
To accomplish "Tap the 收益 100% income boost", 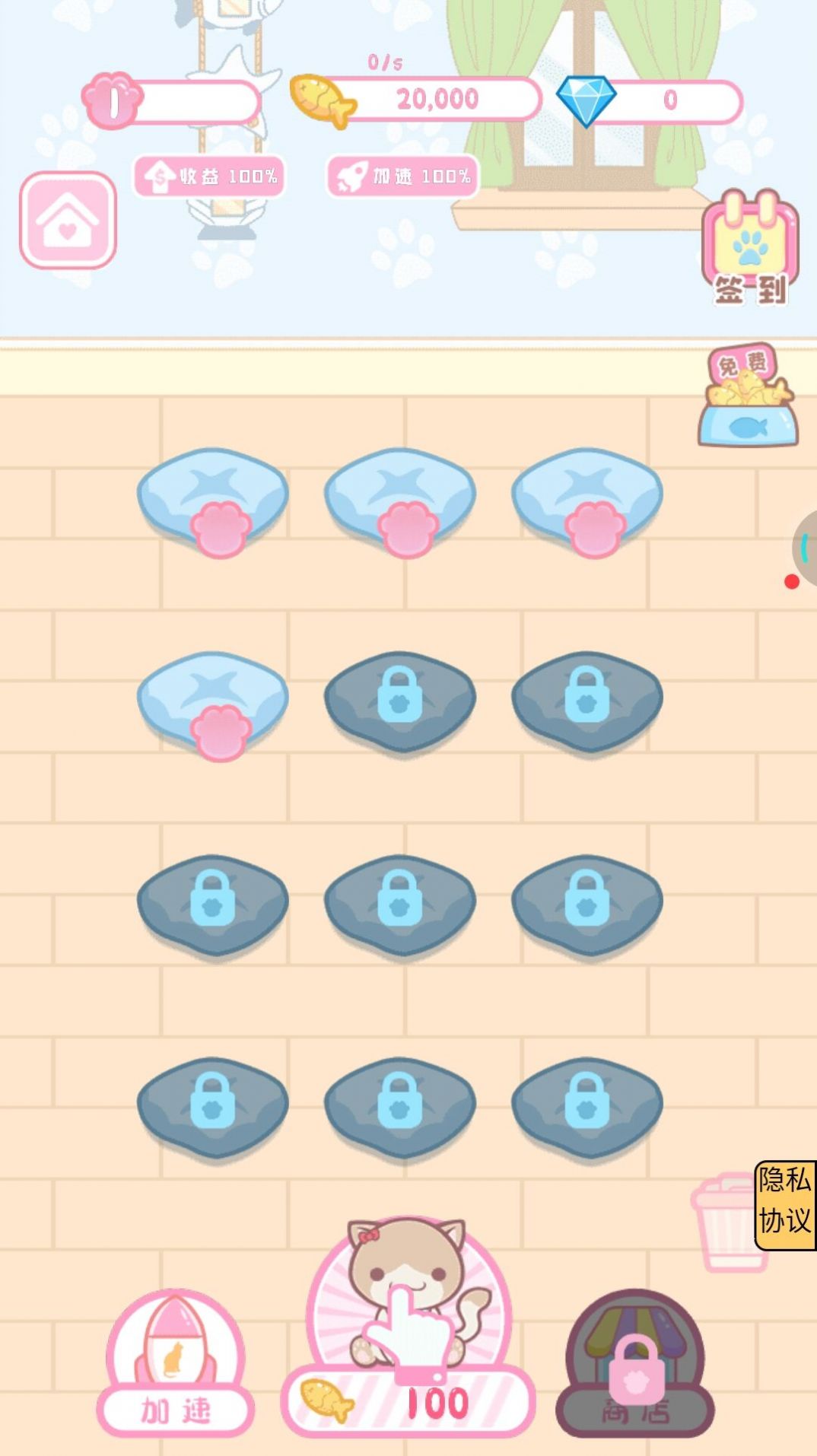I will pyautogui.click(x=209, y=176).
